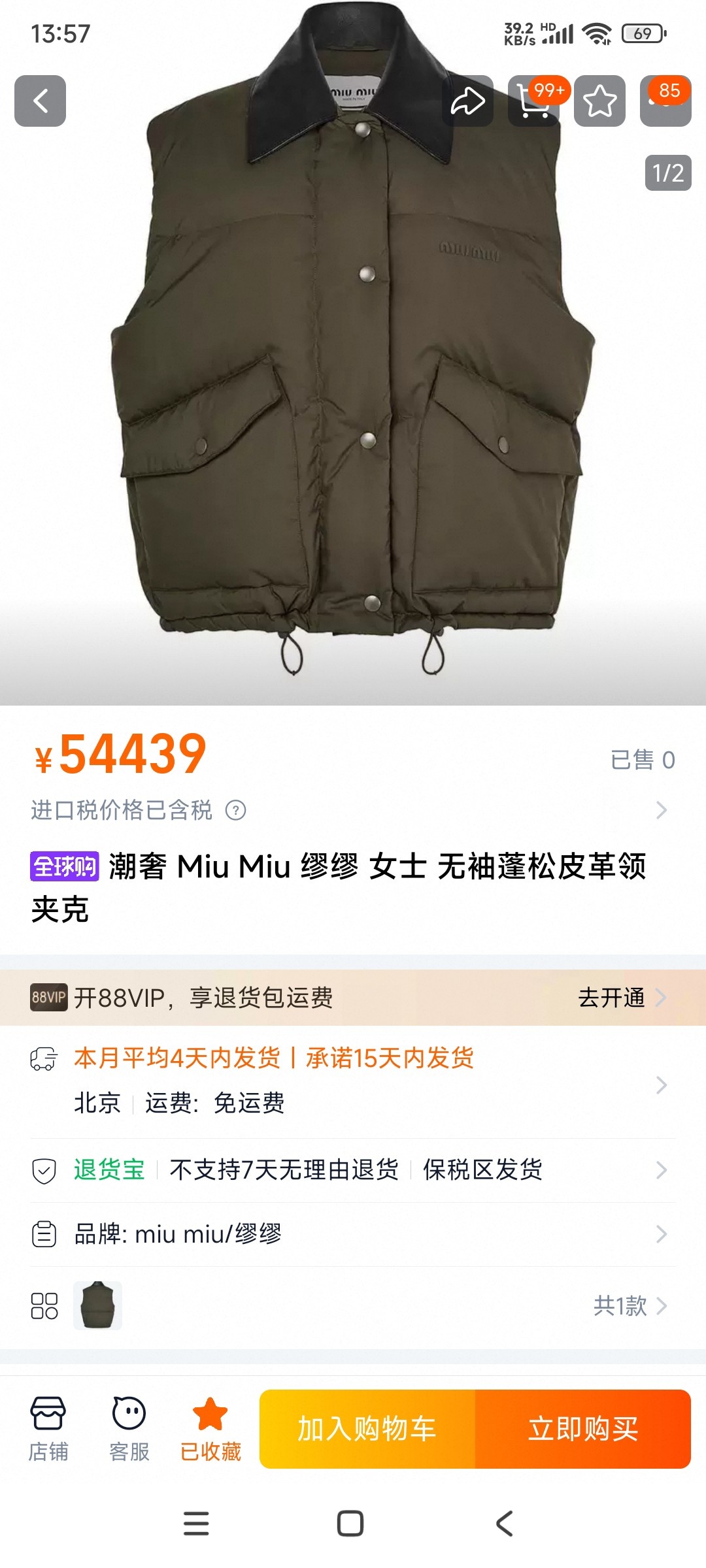Image resolution: width=706 pixels, height=1568 pixels.
Task: Visit the 店铺 store page
Action: (x=48, y=1428)
